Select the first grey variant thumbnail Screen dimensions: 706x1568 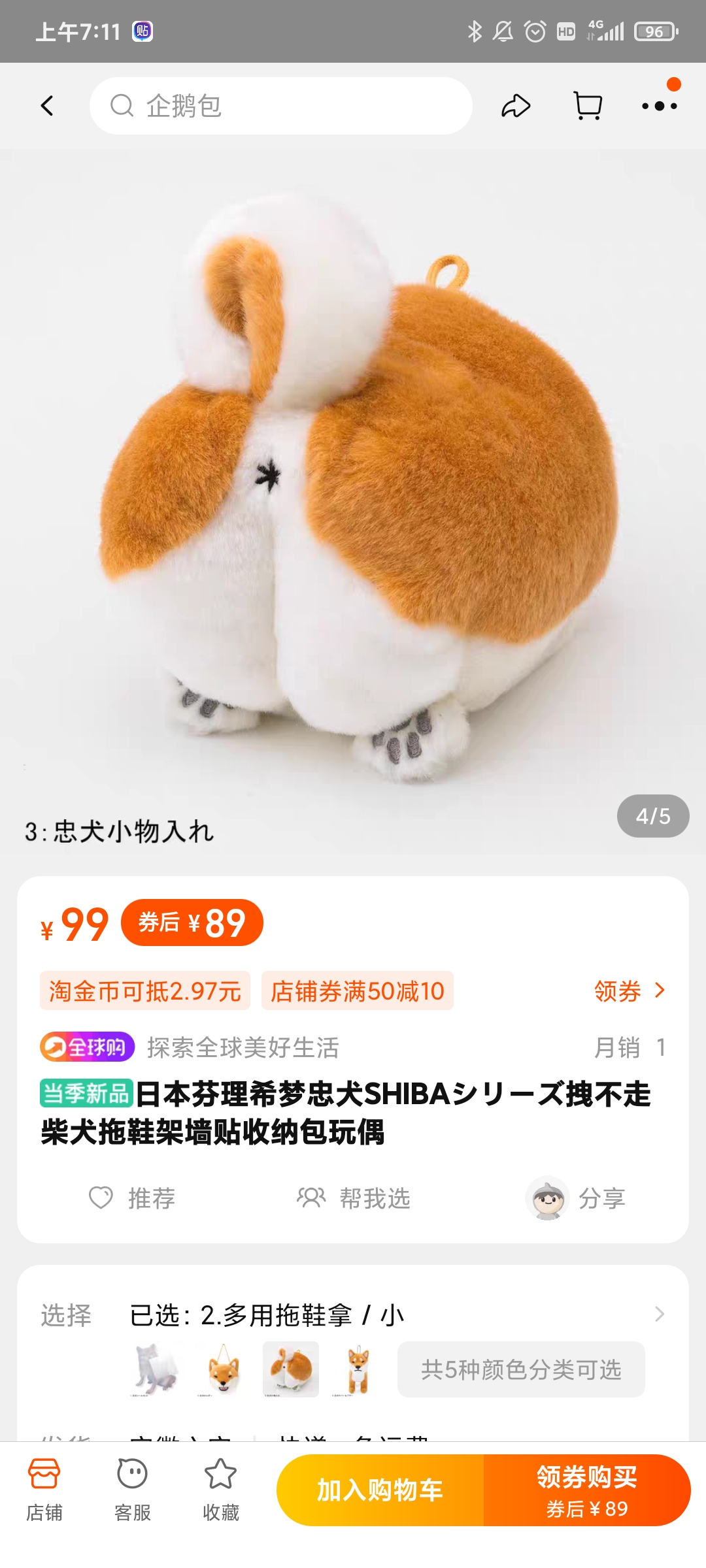[156, 1369]
